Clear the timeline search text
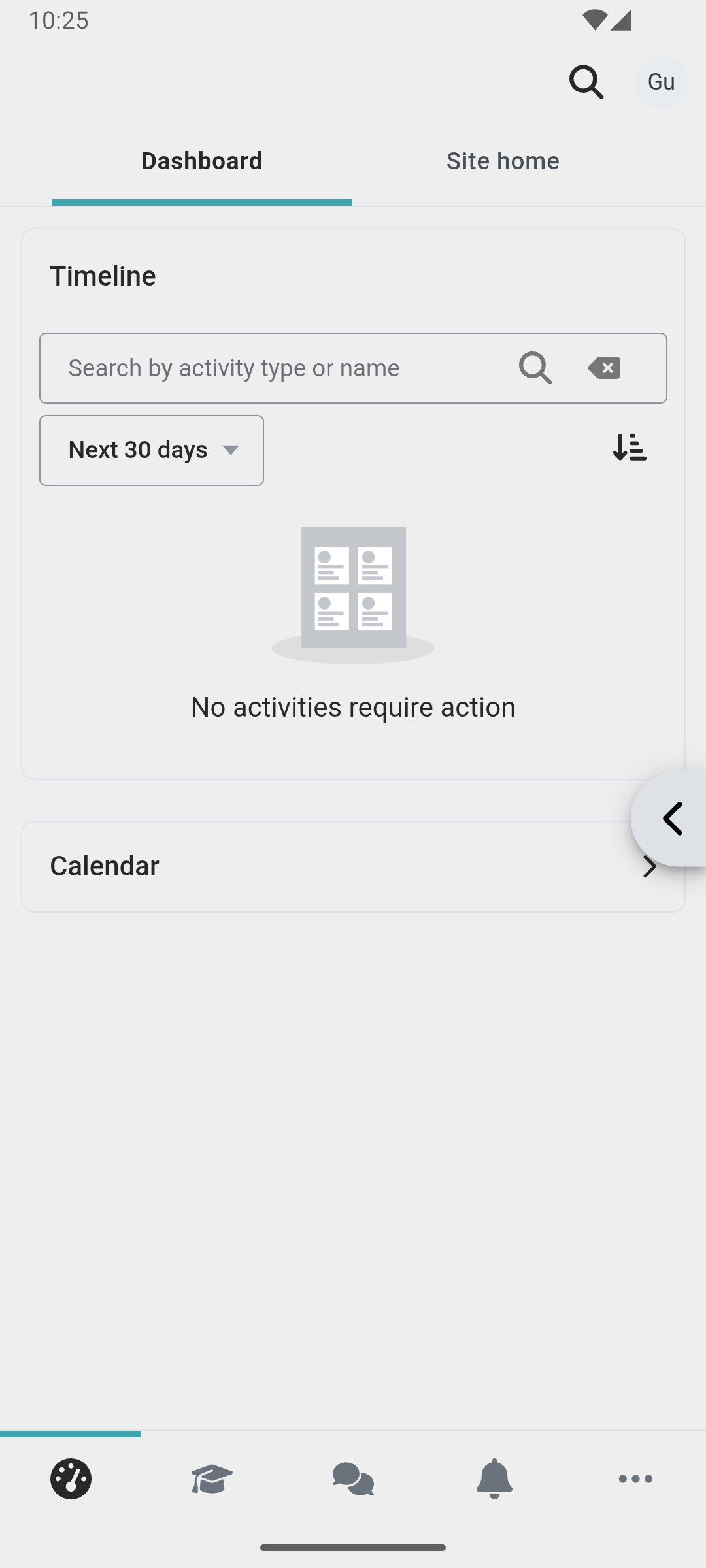Screen dimensions: 706x1568 pyautogui.click(x=604, y=368)
